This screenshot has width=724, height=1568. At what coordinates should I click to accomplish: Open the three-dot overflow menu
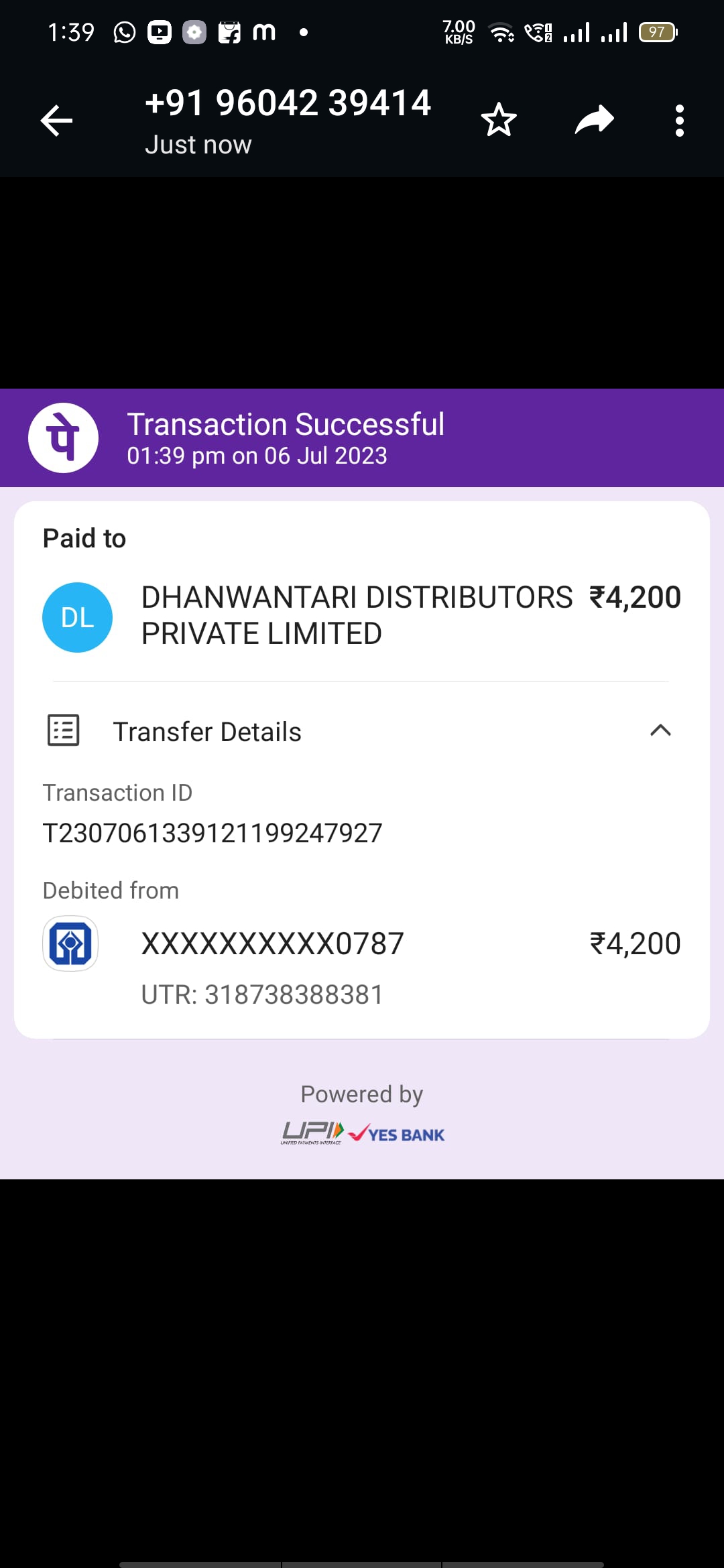[680, 121]
